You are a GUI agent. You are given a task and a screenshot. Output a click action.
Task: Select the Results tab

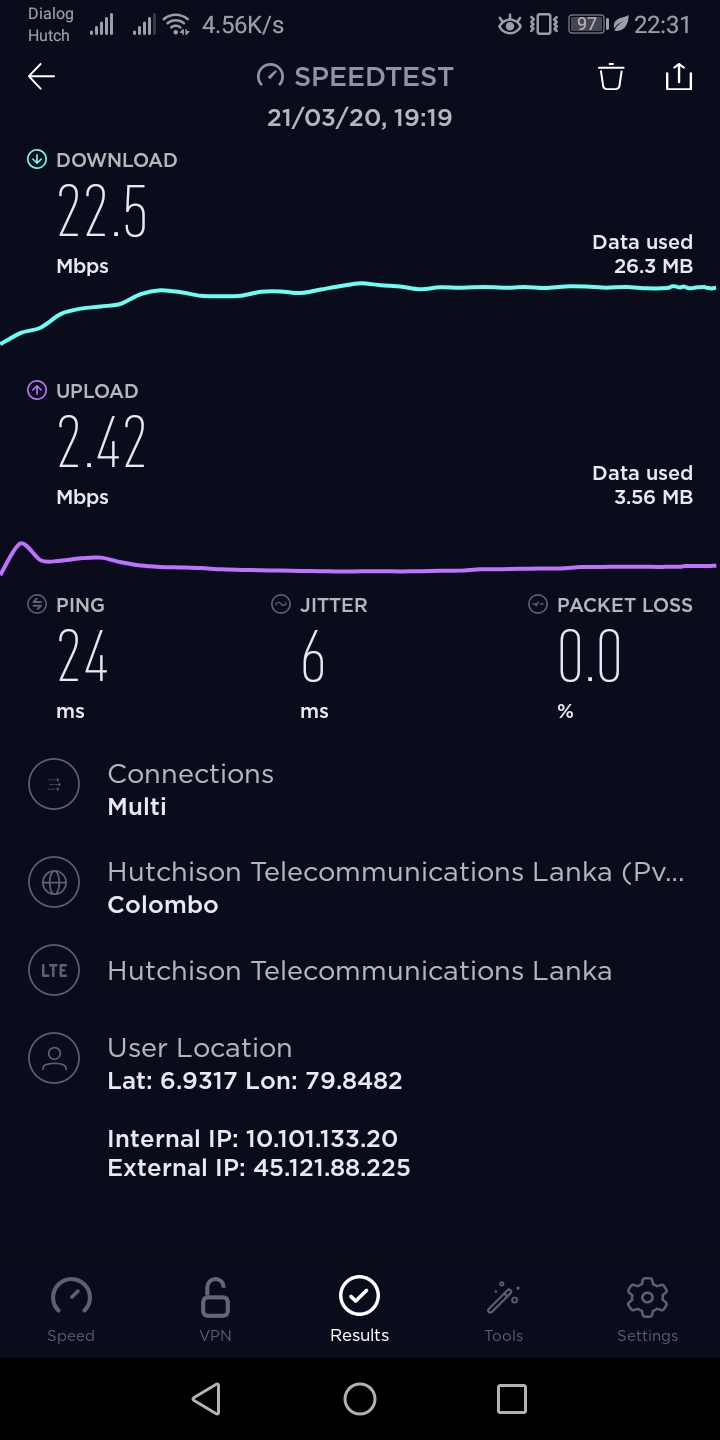[x=359, y=1310]
